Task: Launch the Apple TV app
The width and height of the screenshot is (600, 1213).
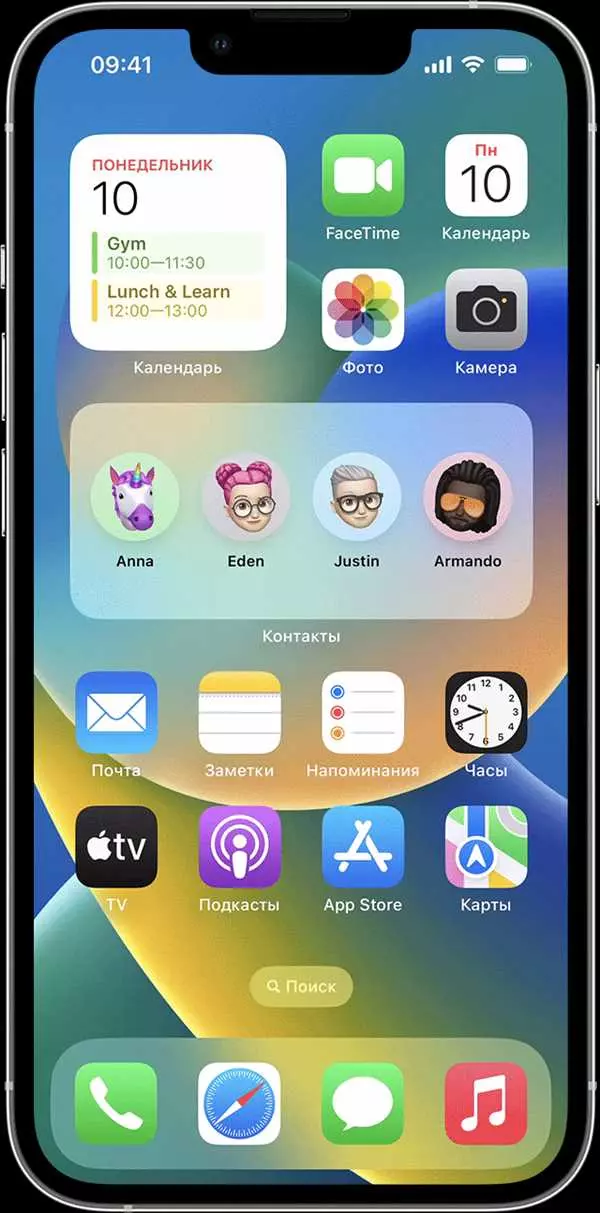Action: [116, 847]
